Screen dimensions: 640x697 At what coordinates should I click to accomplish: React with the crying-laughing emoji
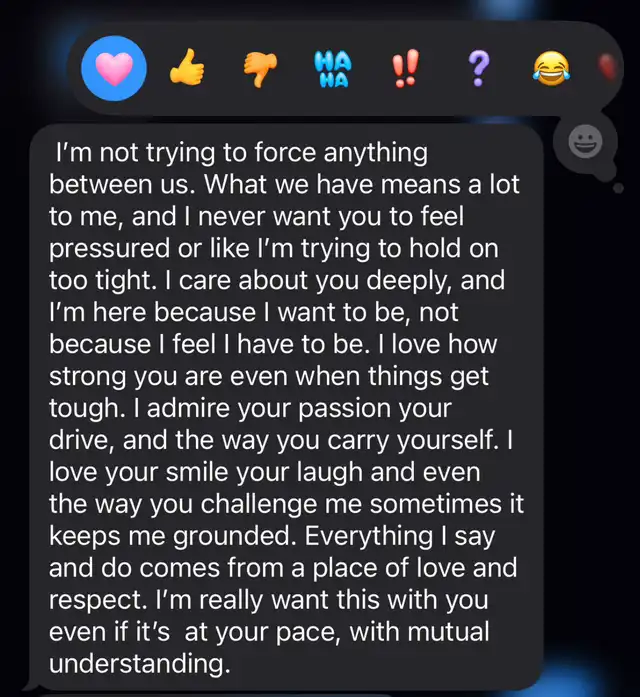point(551,68)
